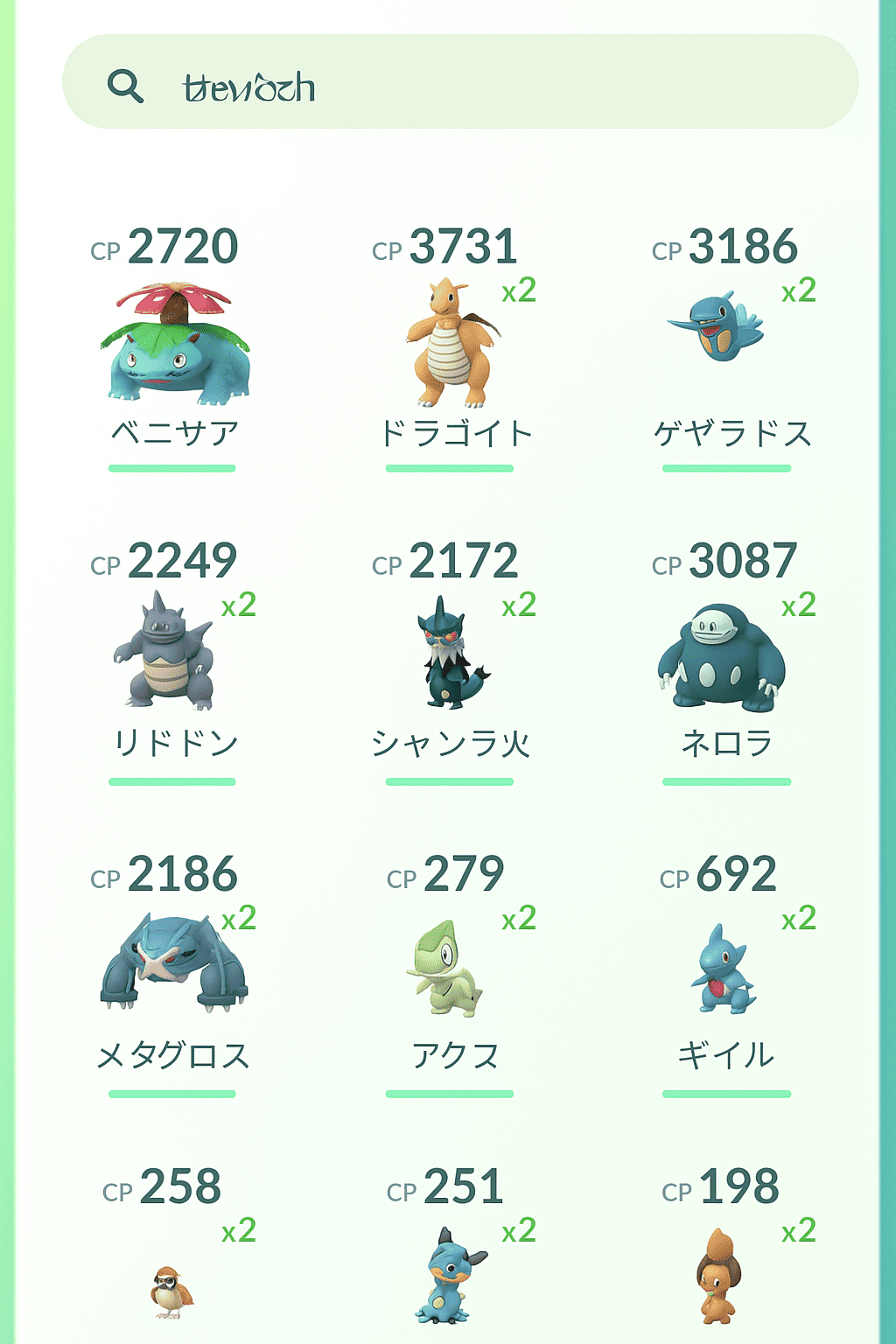896x1344 pixels.
Task: Open the CP 2186 メタグロス entry
Action: 173,962
